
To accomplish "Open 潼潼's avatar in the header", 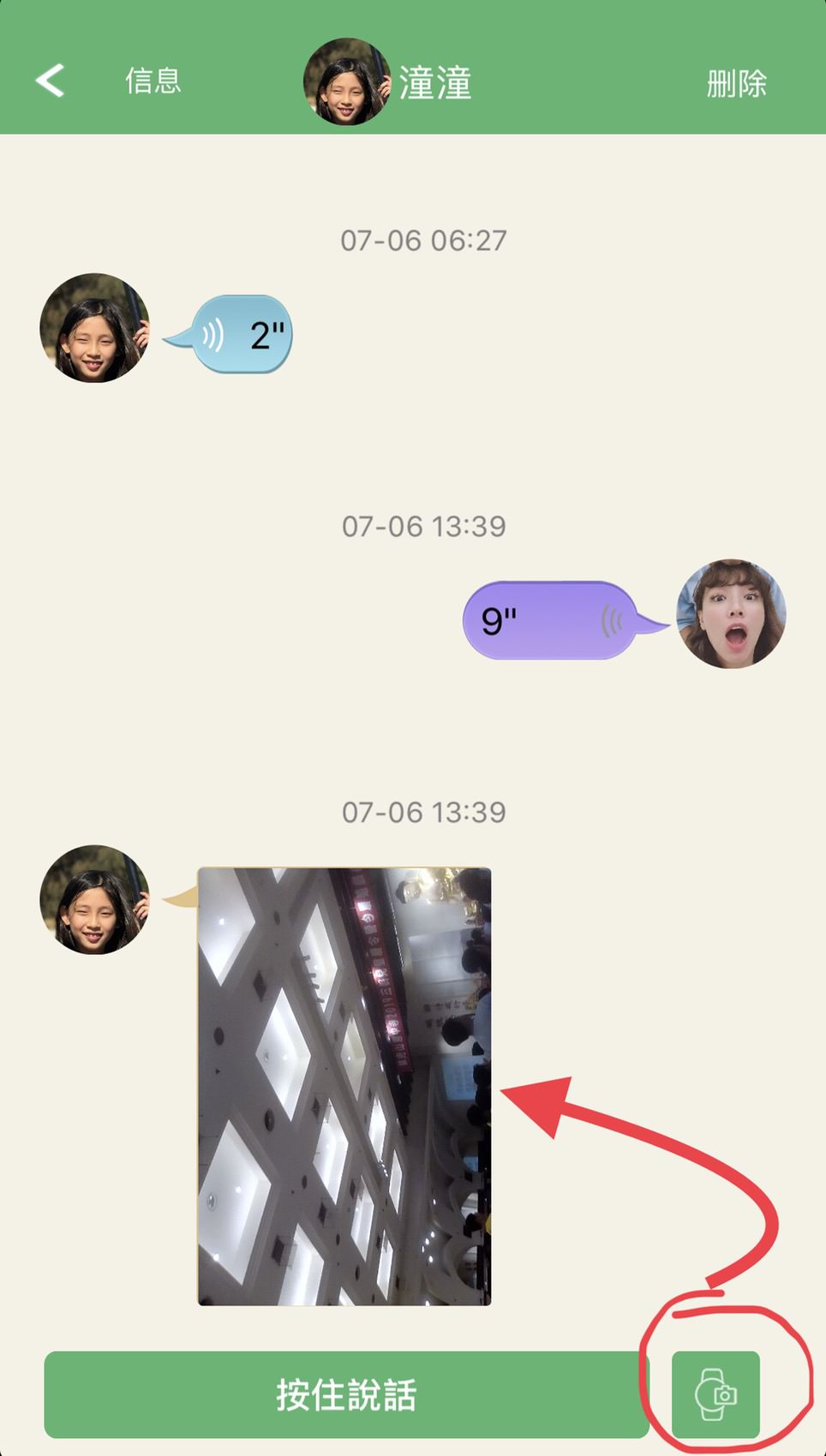I will (346, 82).
